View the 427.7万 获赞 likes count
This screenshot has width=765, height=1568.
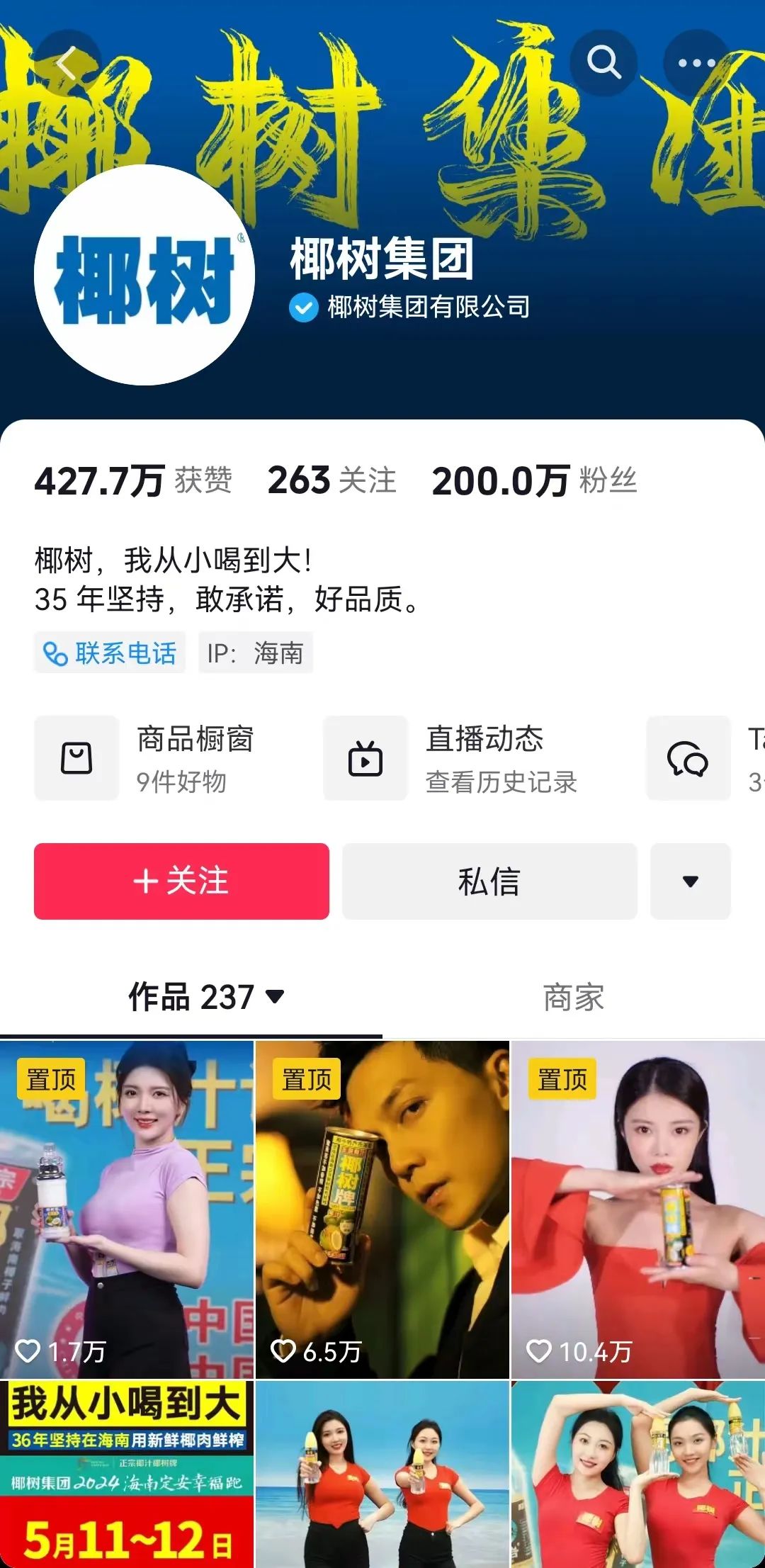click(133, 480)
